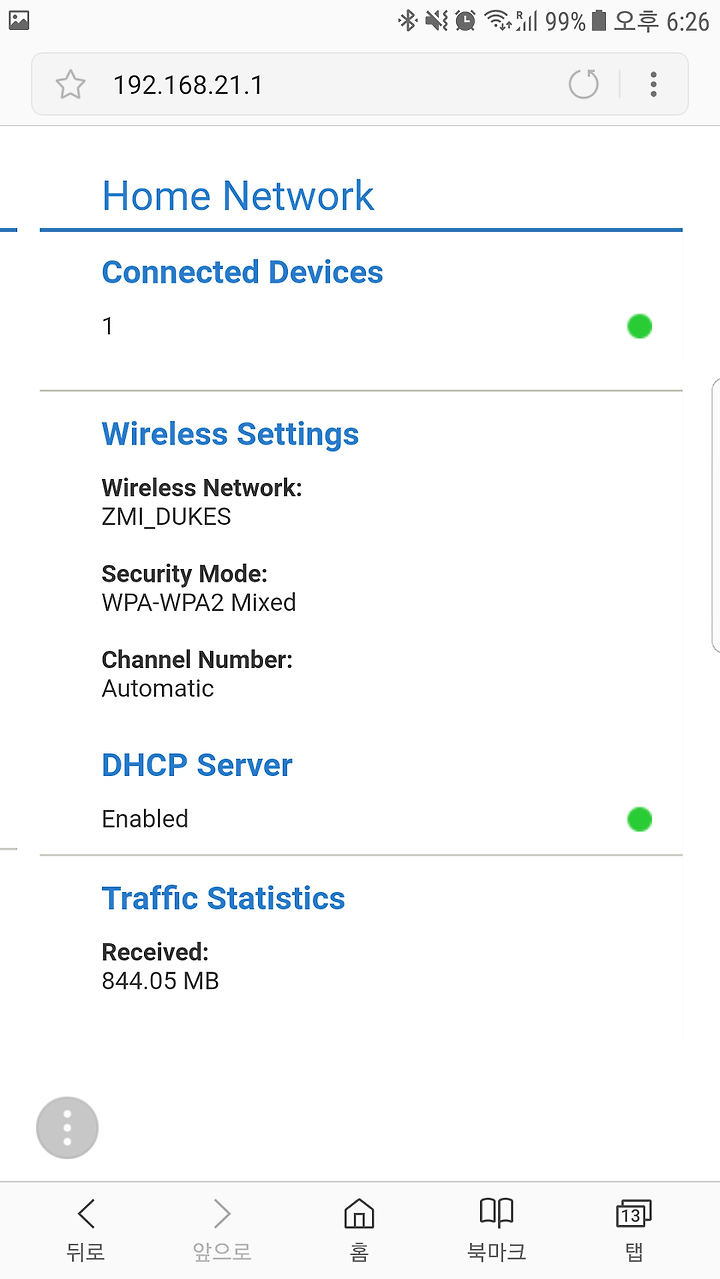Open the browser overflow menu
720x1279 pixels.
[x=653, y=85]
